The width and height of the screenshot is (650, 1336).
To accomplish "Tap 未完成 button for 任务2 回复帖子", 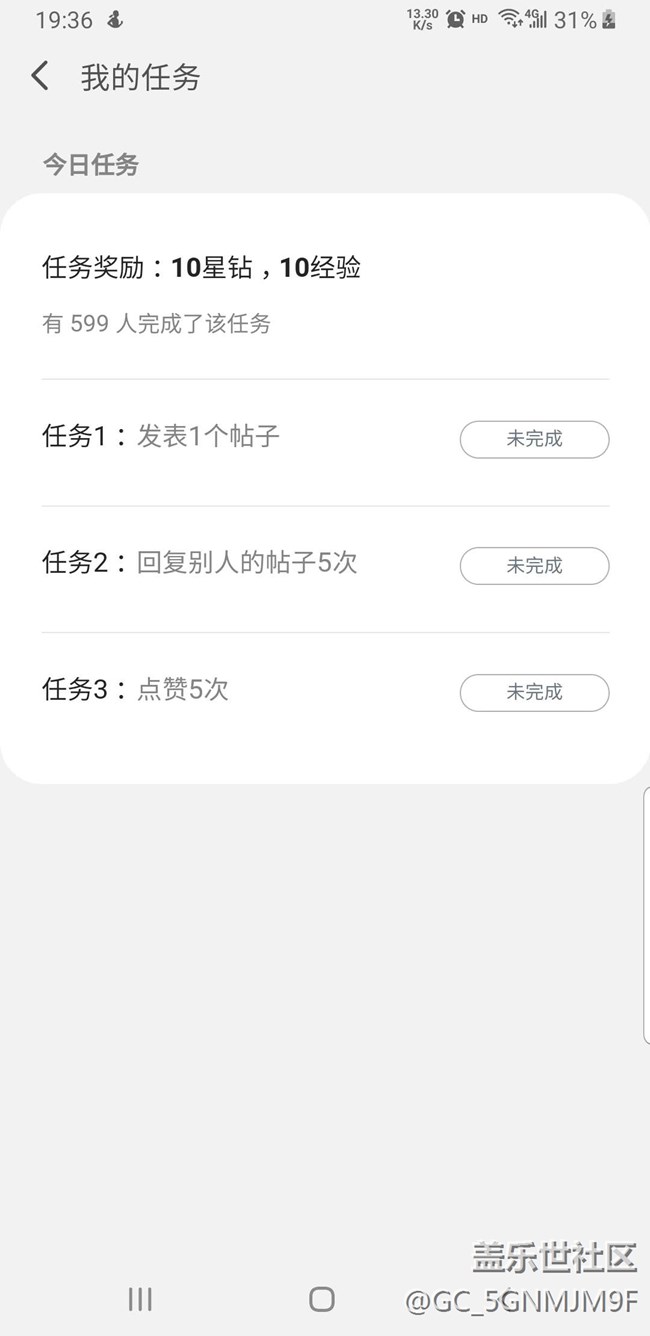I will coord(534,566).
